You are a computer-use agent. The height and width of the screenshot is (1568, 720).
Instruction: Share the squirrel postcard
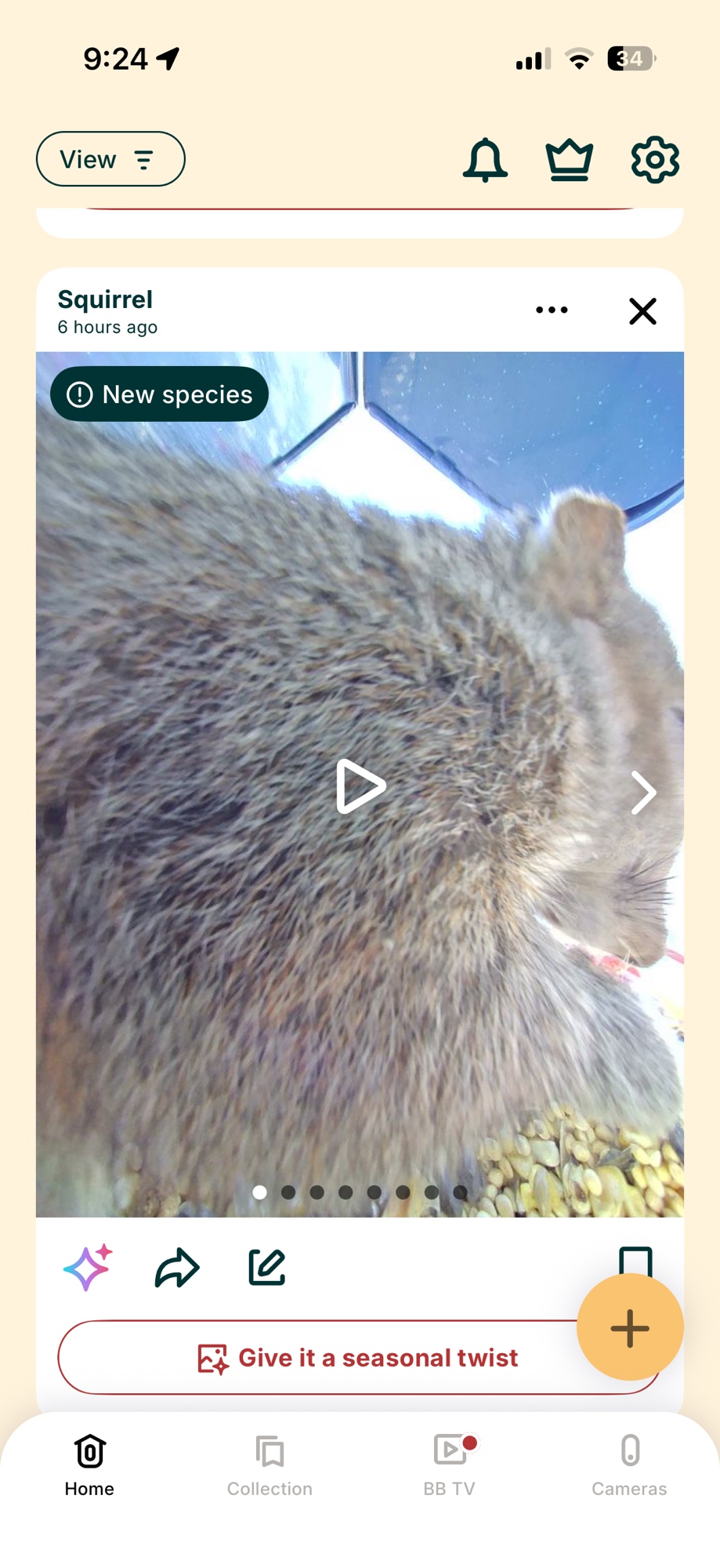(177, 1268)
